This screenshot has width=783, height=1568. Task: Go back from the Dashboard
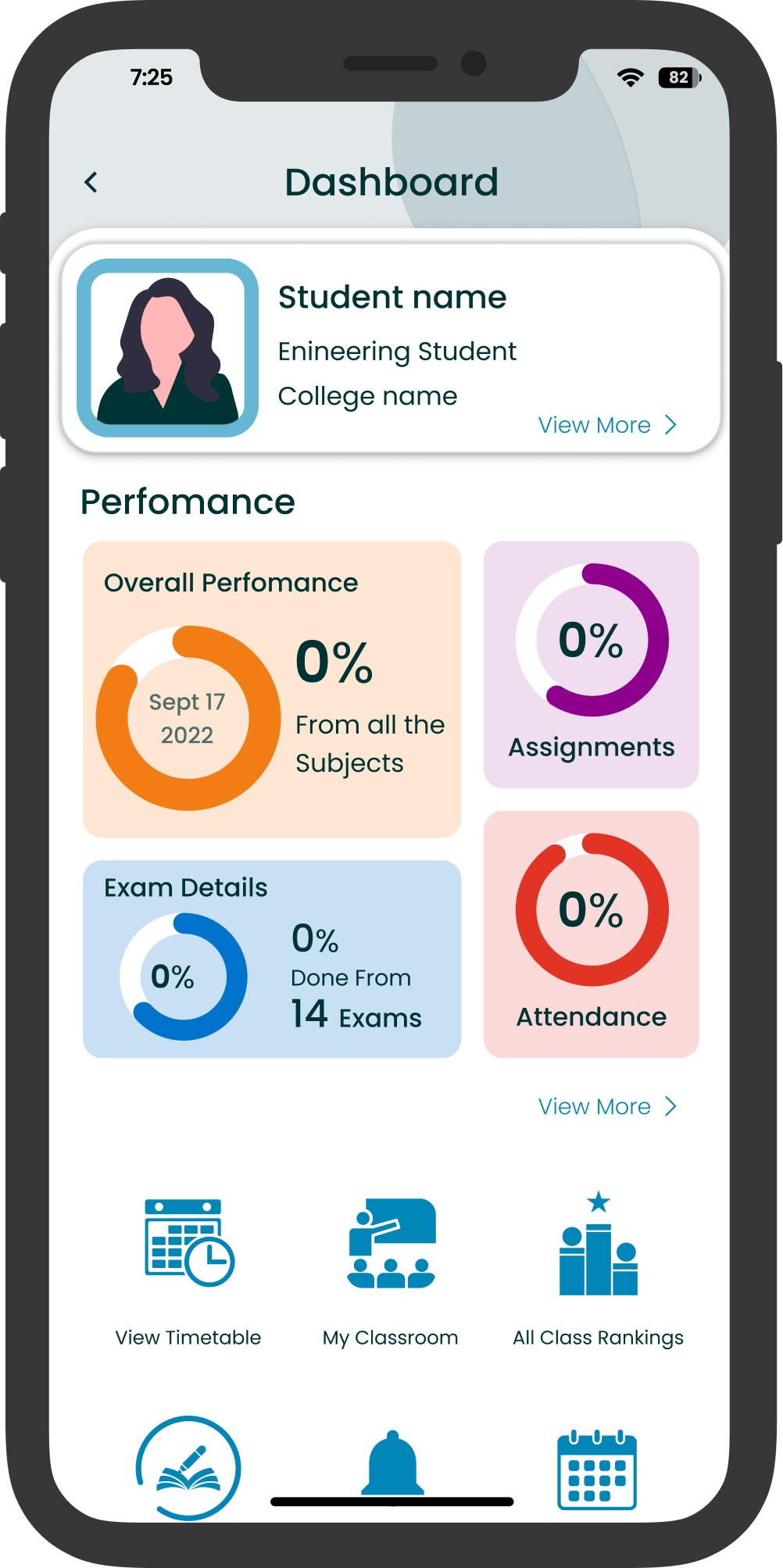91,183
